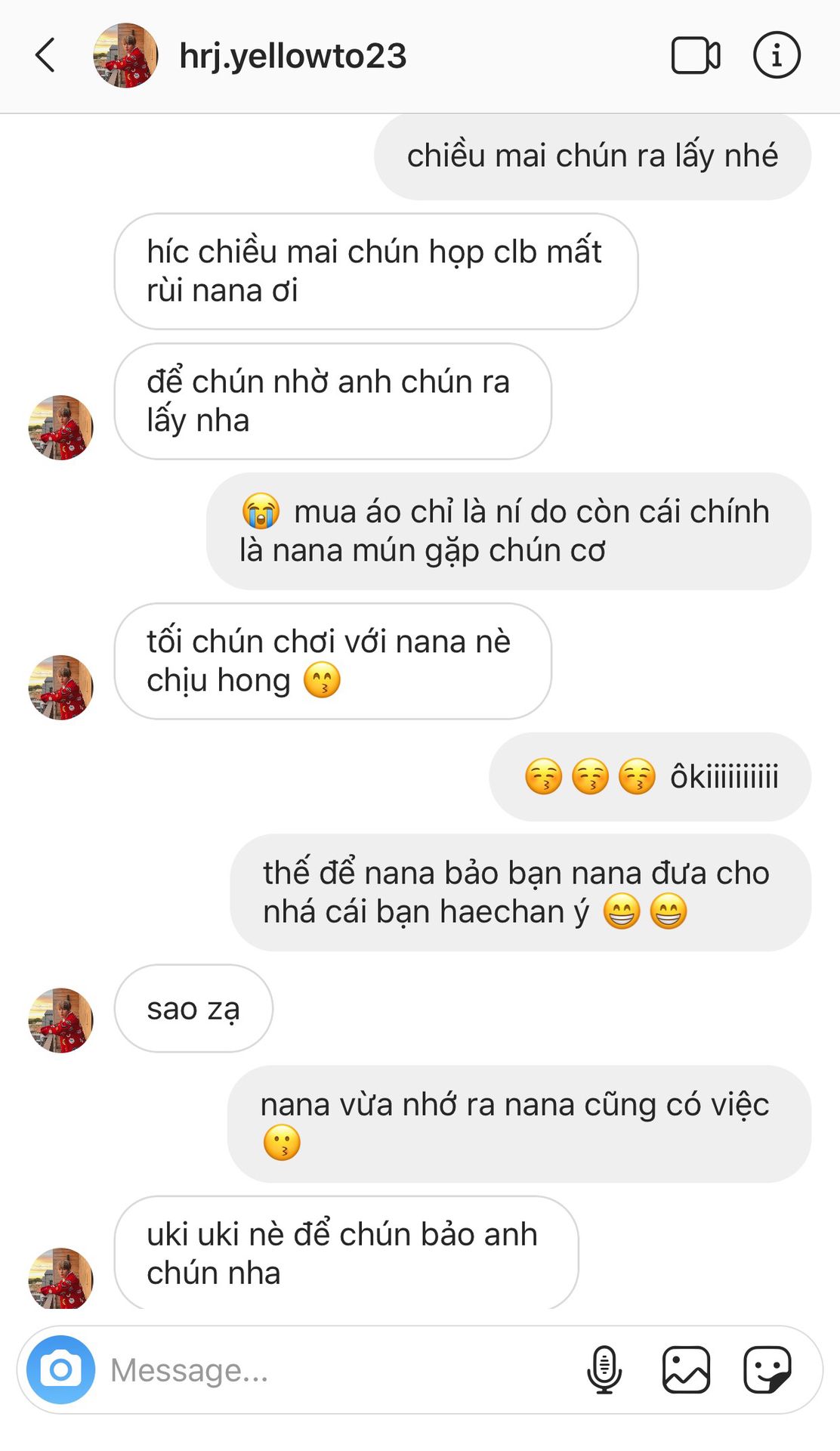This screenshot has height=1451, width=840.
Task: Go back to the inbox
Action: tap(46, 55)
